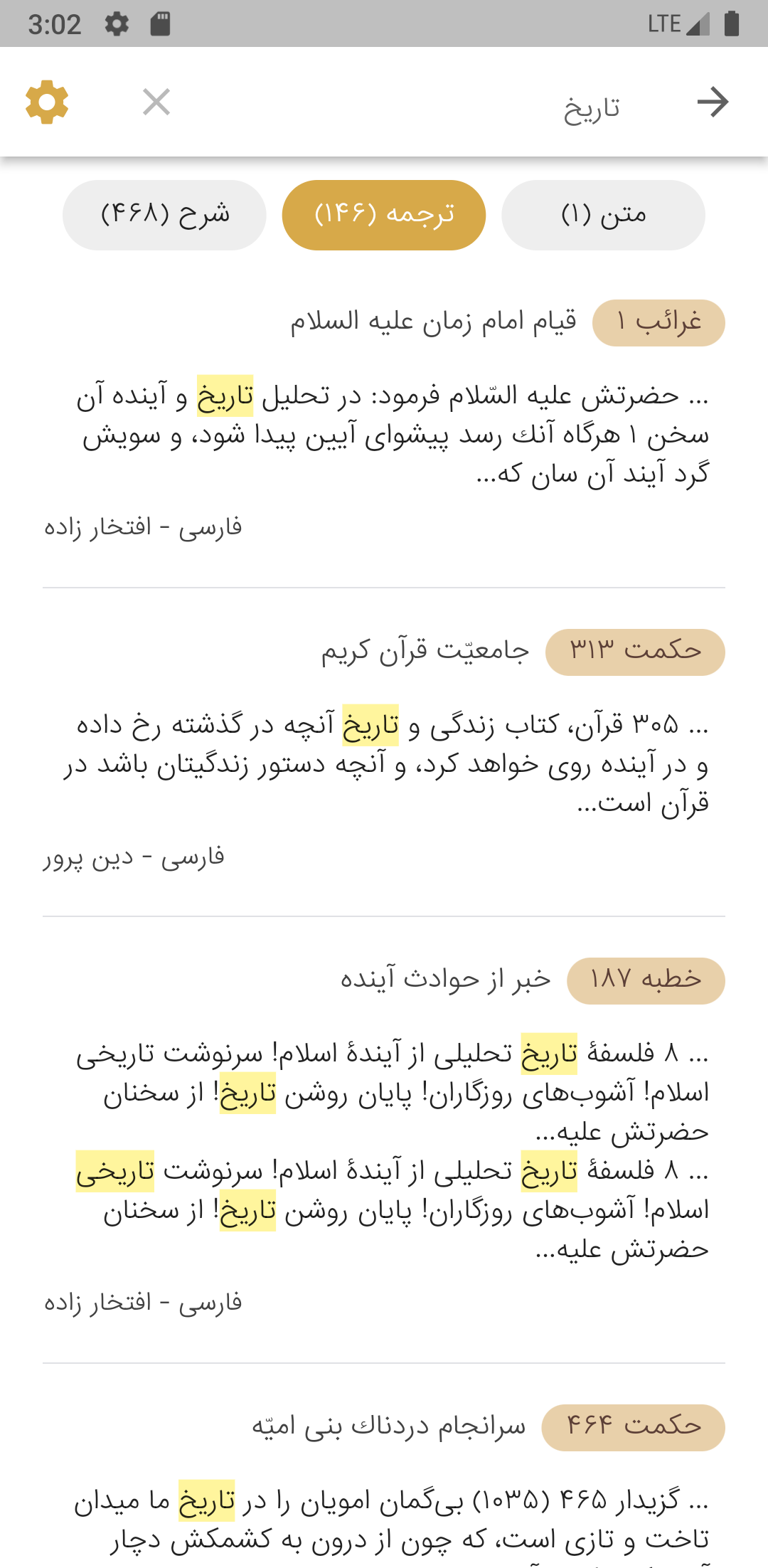
Task: Select the خطبه ۱۸۷ badge
Action: coord(644,980)
